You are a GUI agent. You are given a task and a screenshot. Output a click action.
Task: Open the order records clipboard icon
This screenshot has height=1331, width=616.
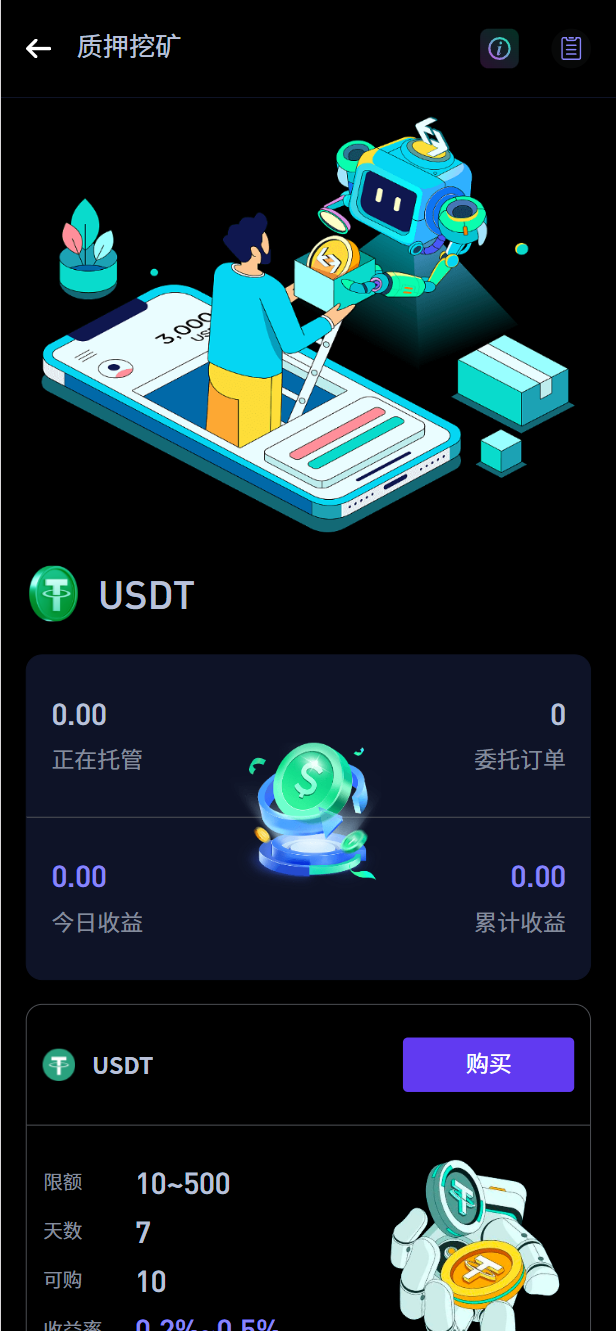(x=571, y=48)
